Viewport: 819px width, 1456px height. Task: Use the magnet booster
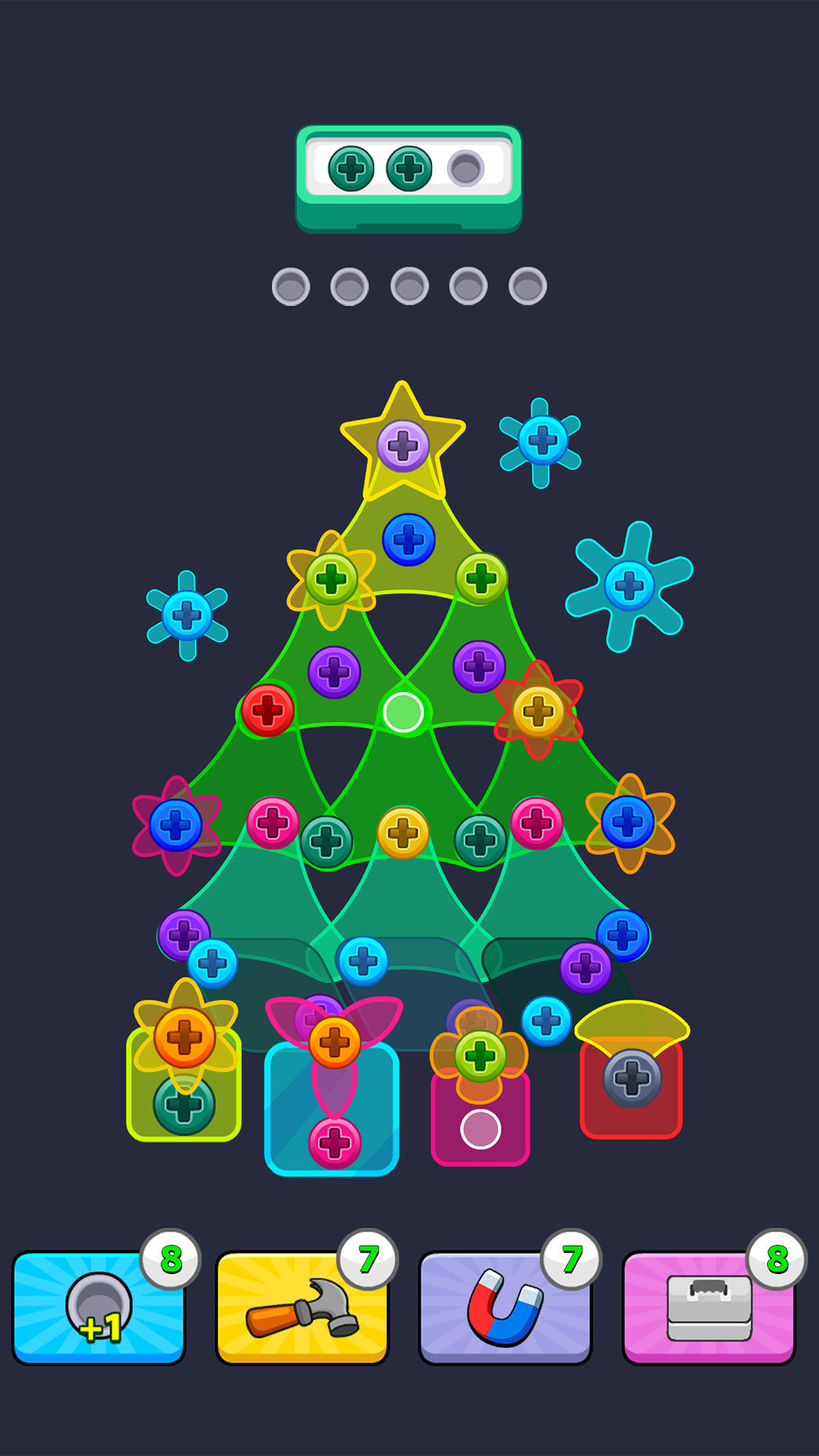coord(505,1307)
